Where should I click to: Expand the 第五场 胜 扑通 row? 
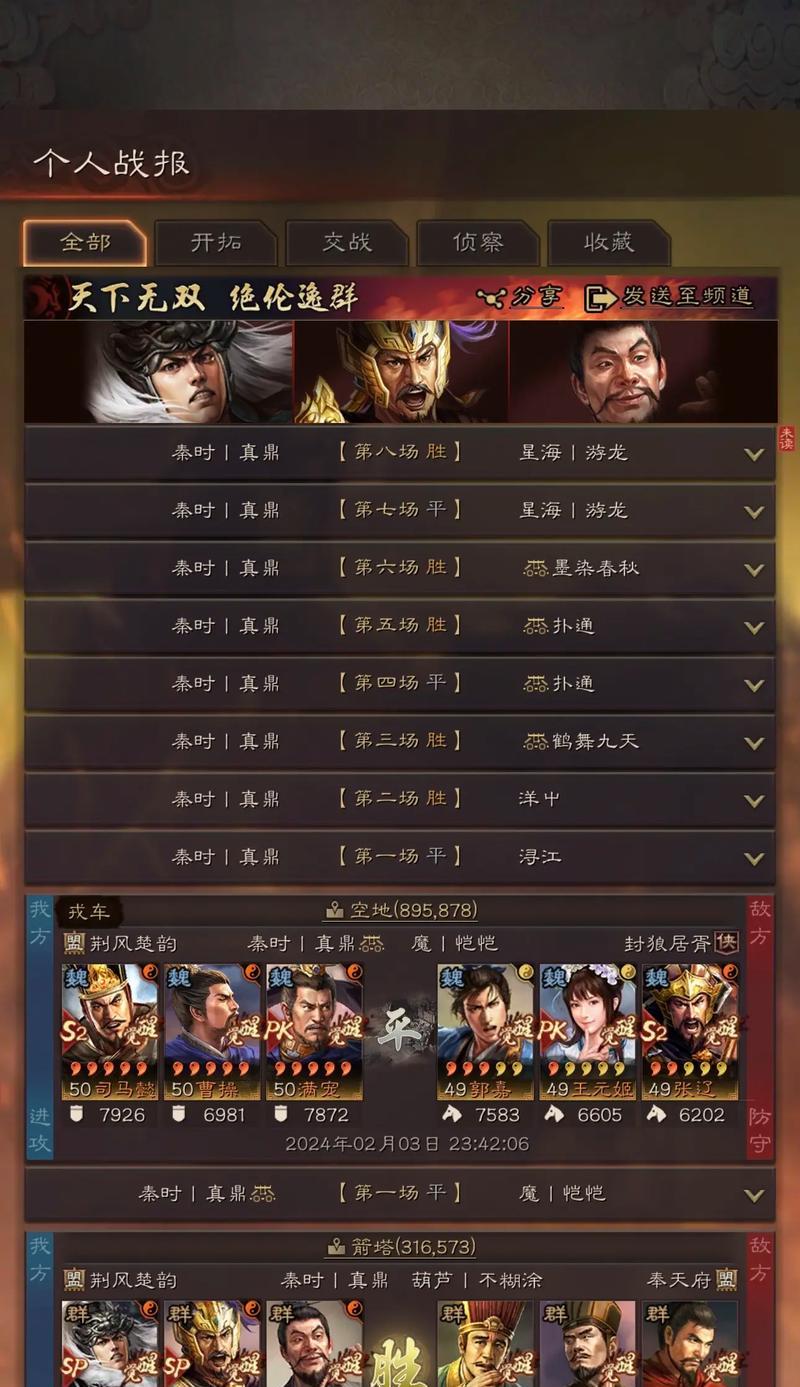400,627
